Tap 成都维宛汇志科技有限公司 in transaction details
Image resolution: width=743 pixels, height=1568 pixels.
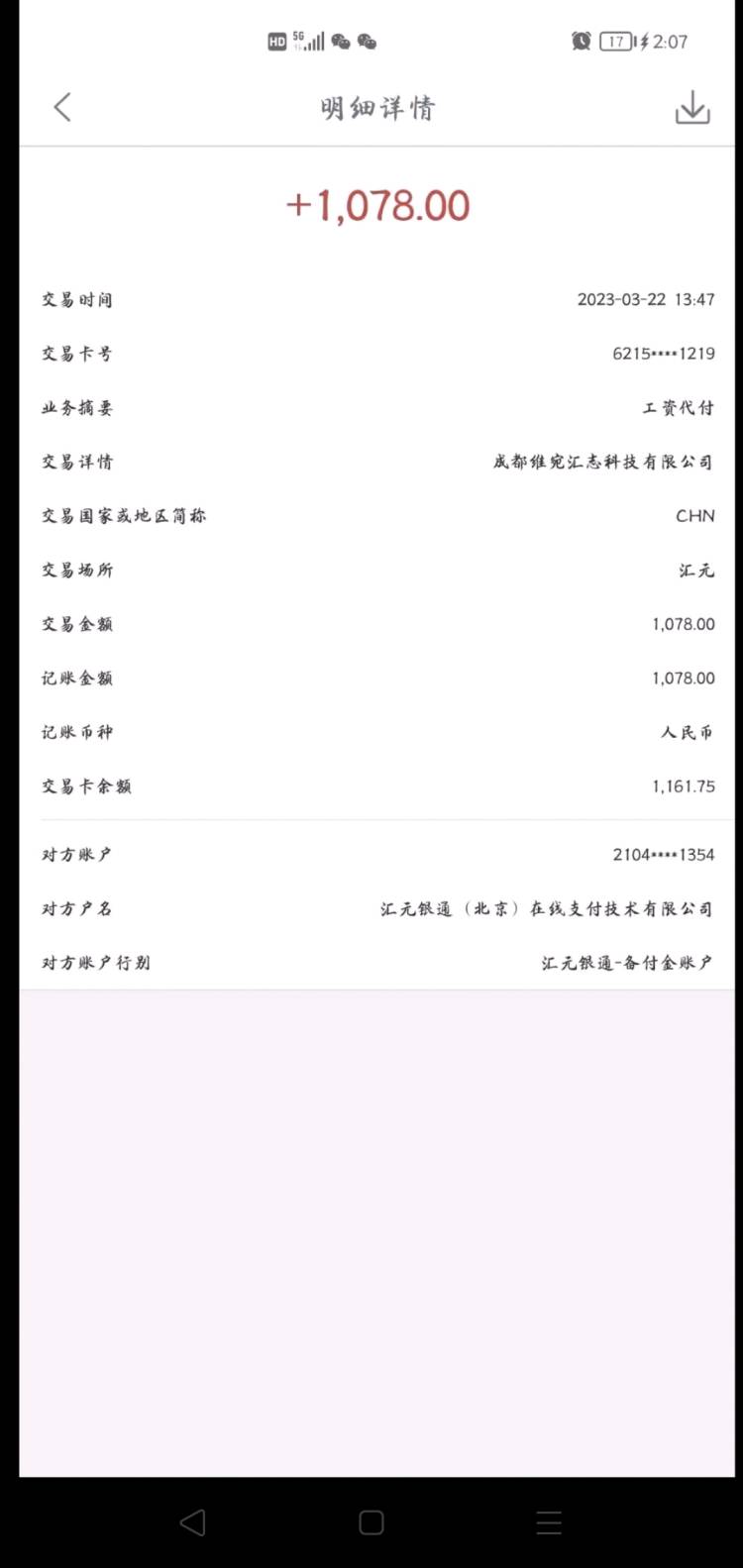(600, 462)
